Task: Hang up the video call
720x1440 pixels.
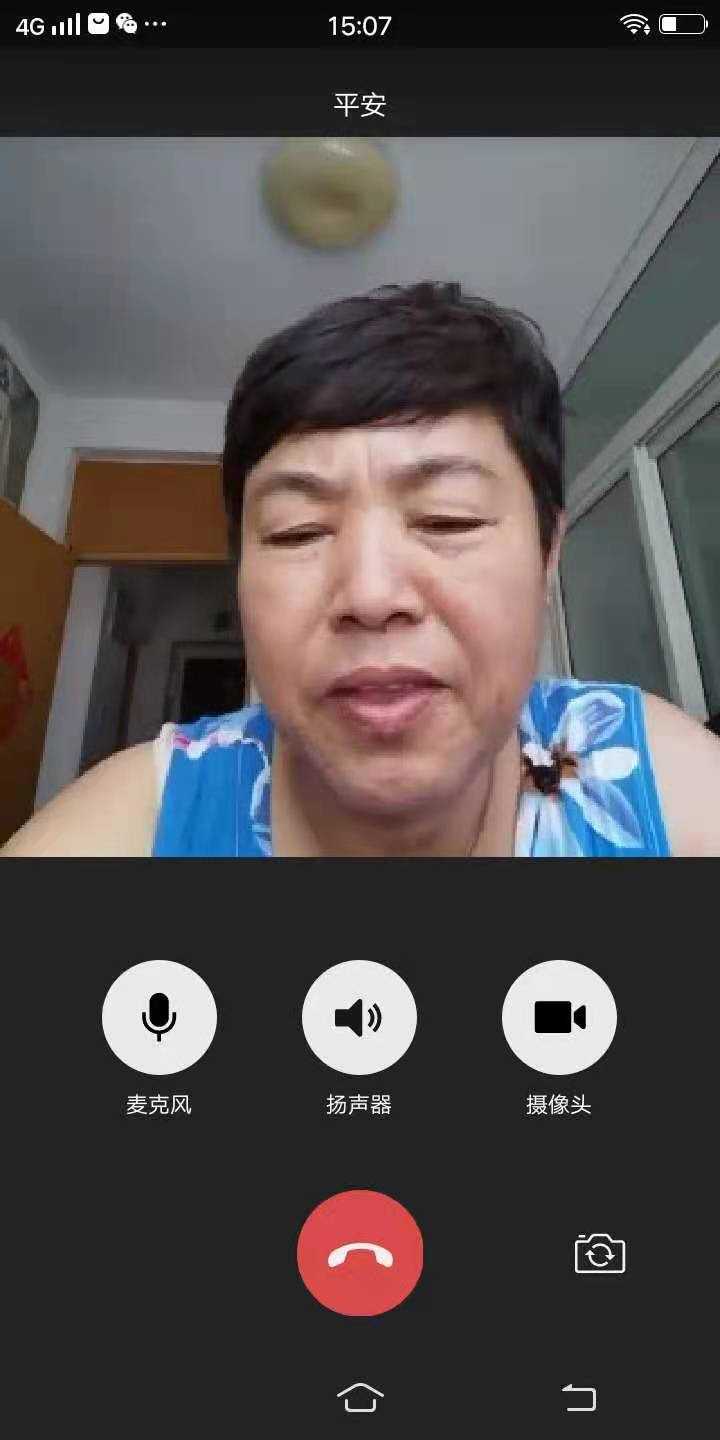Action: (360, 1253)
